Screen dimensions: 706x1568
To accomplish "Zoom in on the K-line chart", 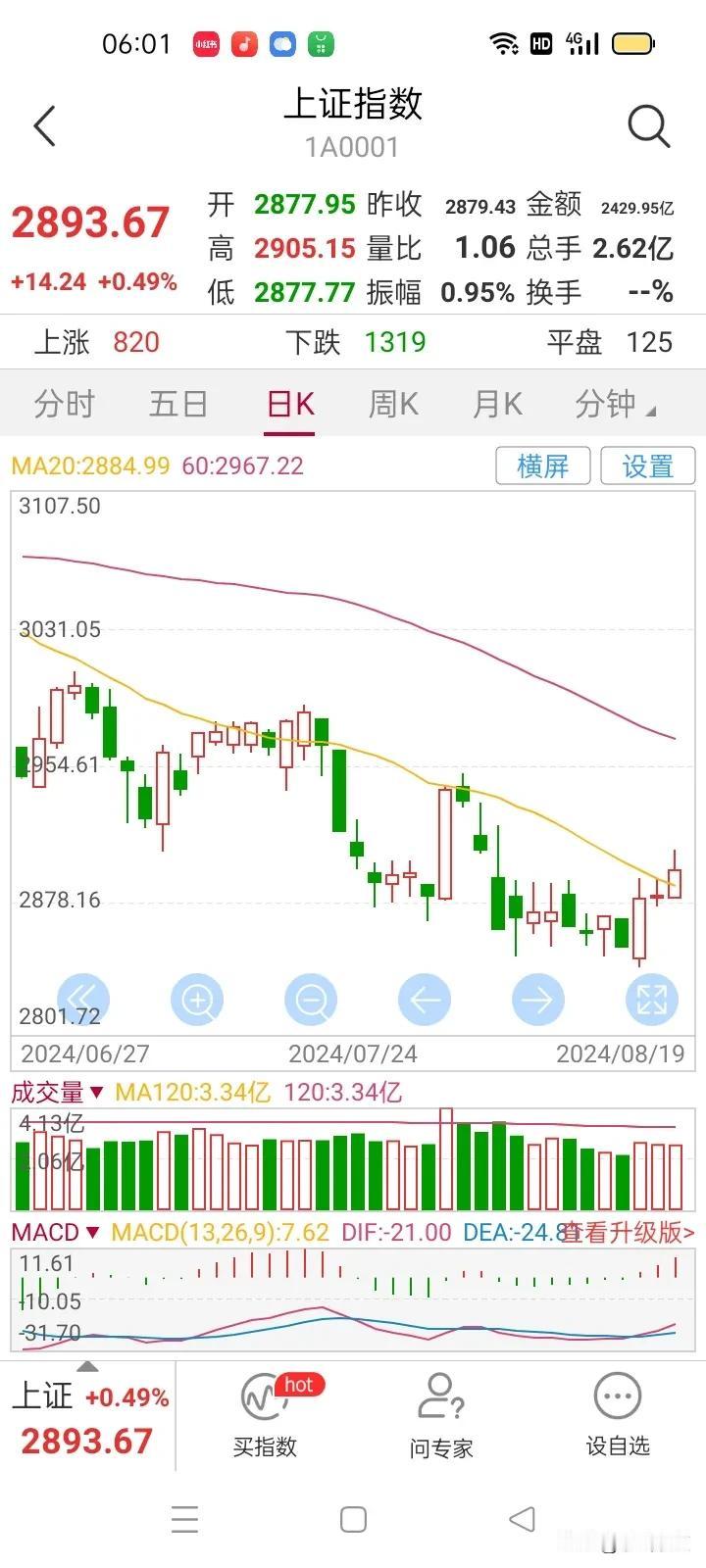I will 197,1000.
